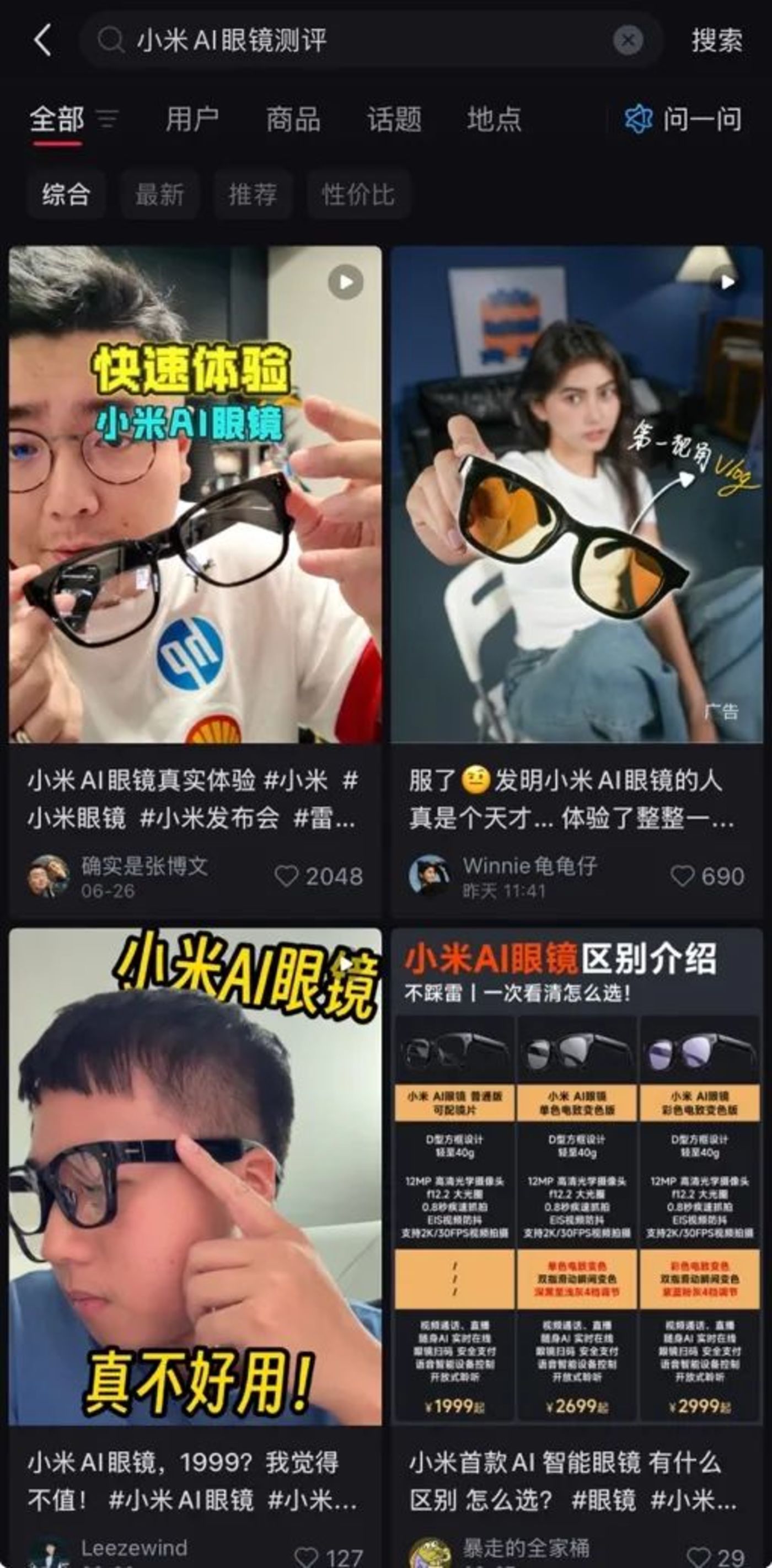Open the 快速体验 小米AI眼镜 video

point(195,494)
